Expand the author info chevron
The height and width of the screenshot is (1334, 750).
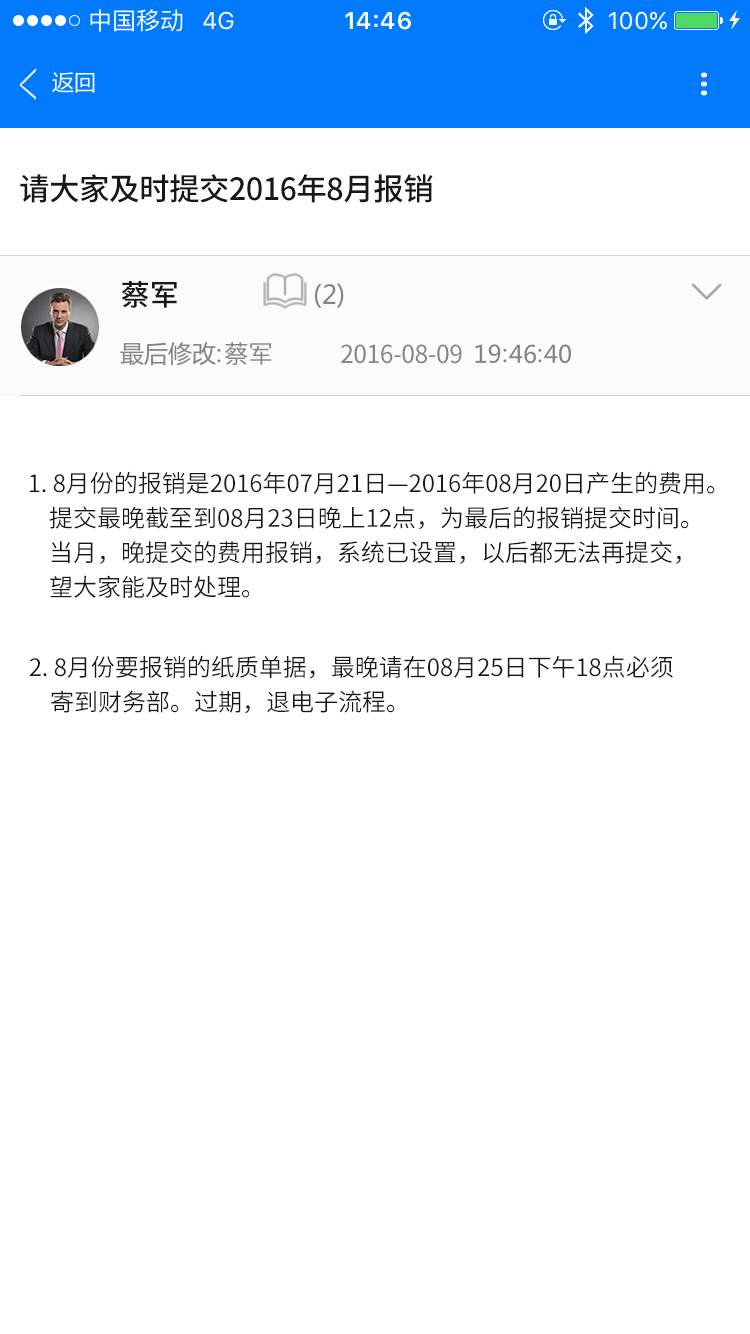coord(706,292)
